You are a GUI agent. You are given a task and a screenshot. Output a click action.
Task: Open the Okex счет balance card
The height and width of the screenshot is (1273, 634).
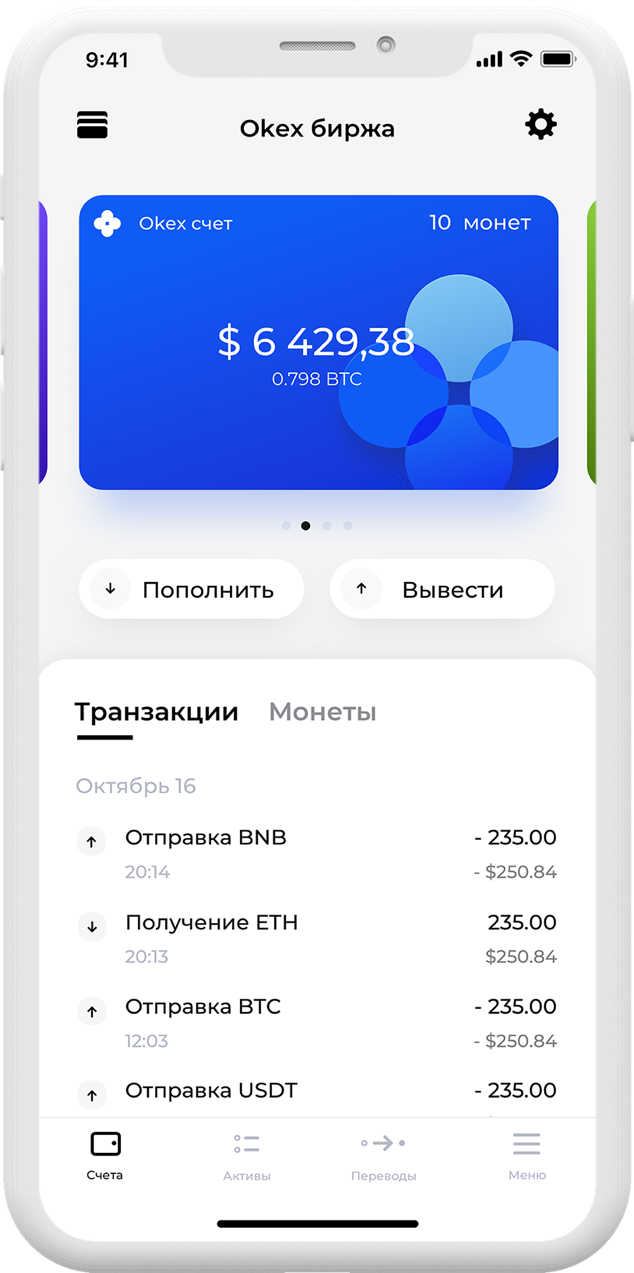click(x=318, y=342)
